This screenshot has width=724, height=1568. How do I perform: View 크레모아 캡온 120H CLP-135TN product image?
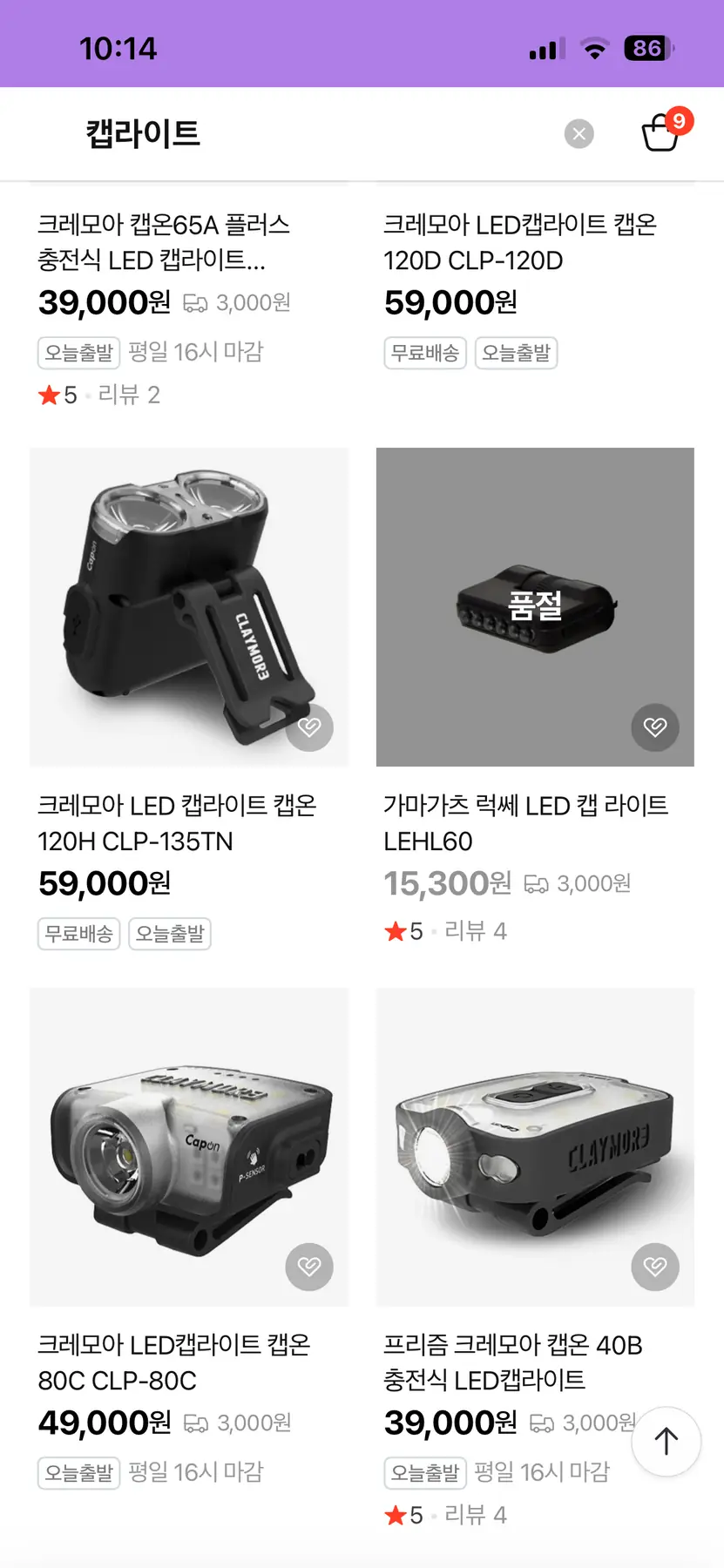189,606
